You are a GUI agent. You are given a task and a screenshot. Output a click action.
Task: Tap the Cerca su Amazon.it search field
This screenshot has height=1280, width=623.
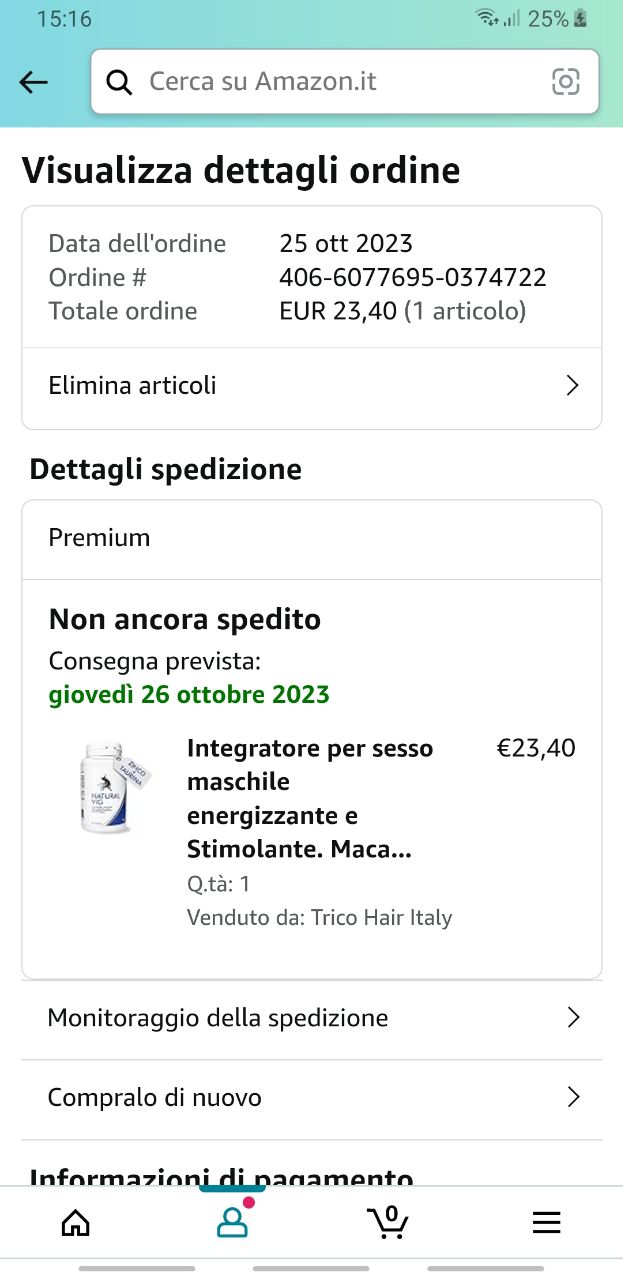coord(330,82)
